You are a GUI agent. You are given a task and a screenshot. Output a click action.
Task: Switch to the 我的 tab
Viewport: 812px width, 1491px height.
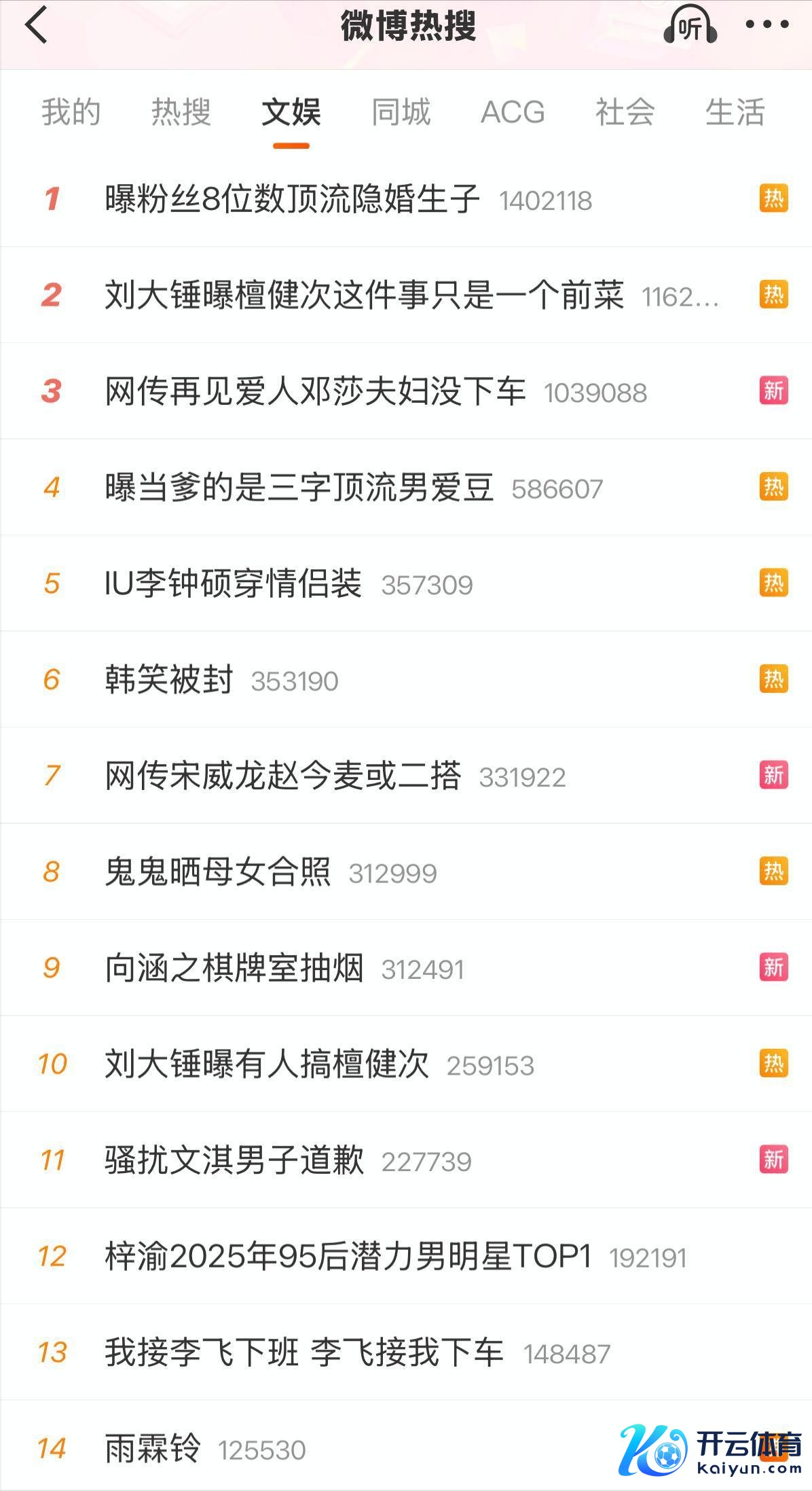click(71, 112)
